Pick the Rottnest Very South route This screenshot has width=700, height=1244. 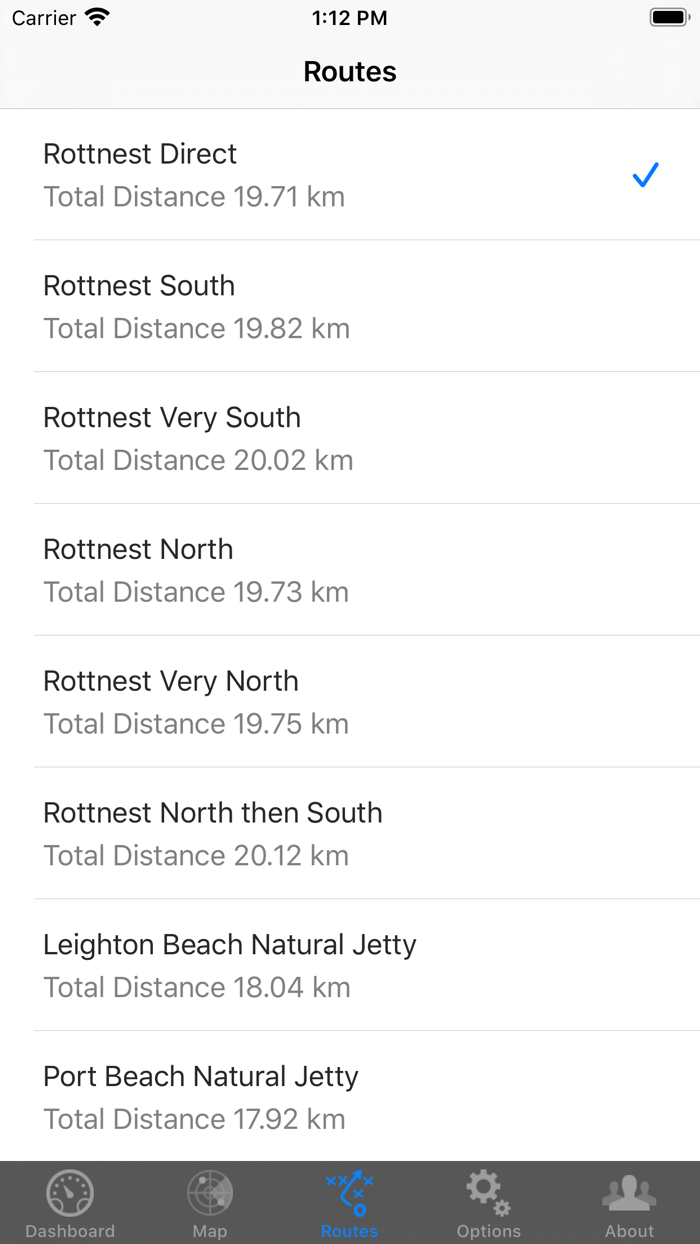(350, 438)
